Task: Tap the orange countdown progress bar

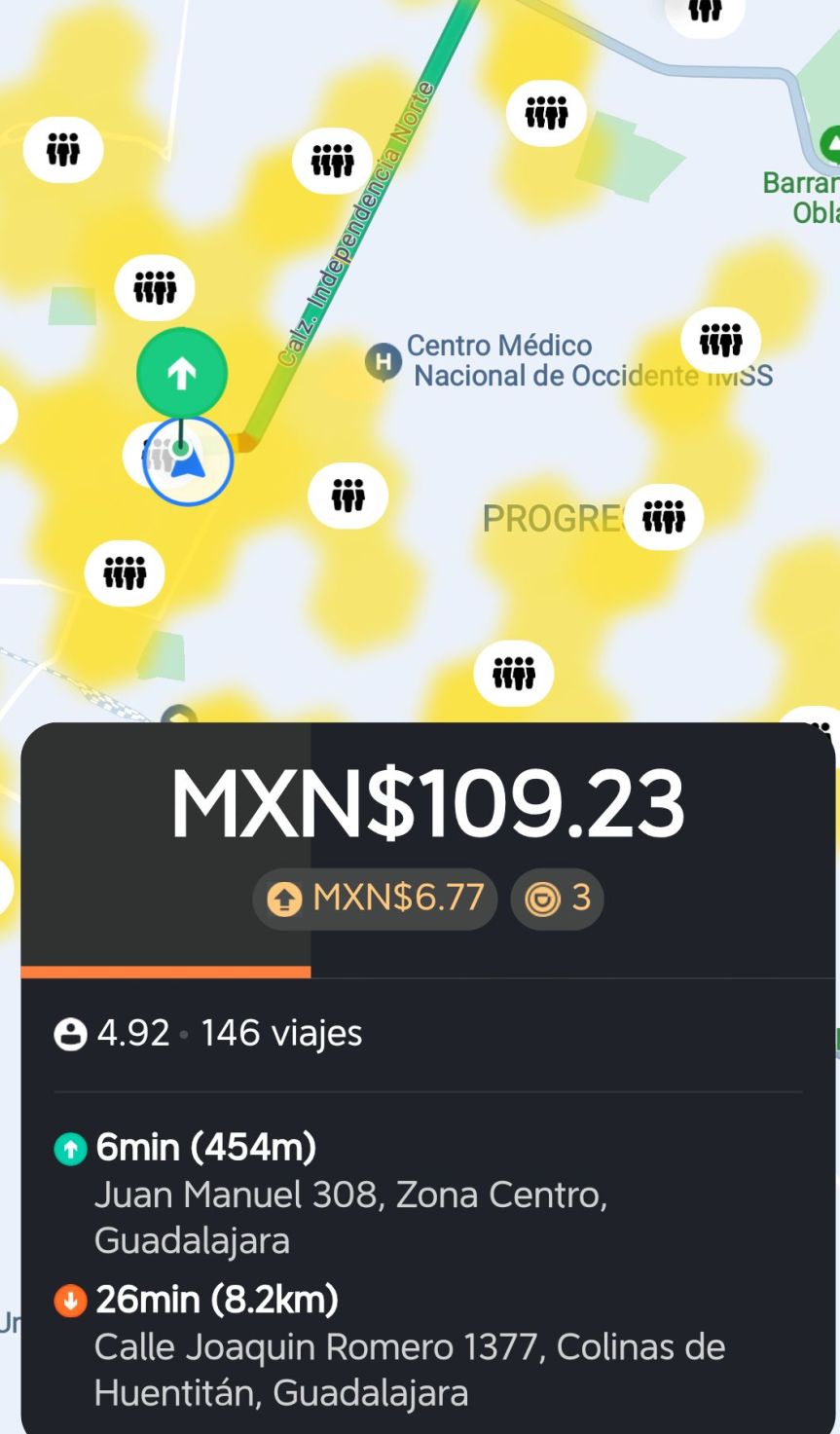Action: pos(164,971)
